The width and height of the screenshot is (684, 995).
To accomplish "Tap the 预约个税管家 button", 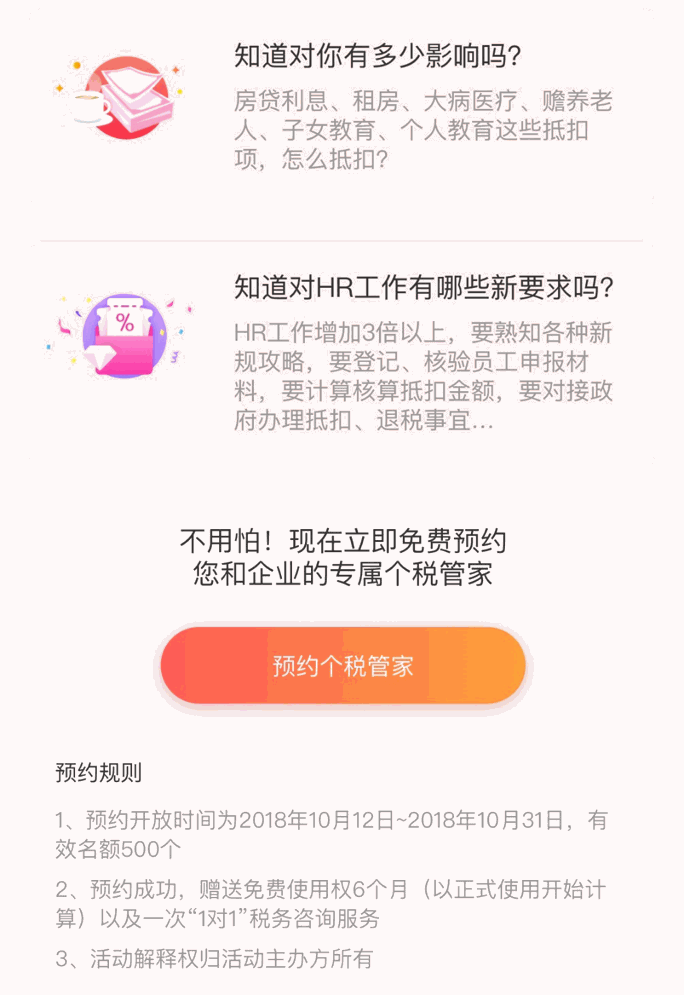I will point(343,666).
